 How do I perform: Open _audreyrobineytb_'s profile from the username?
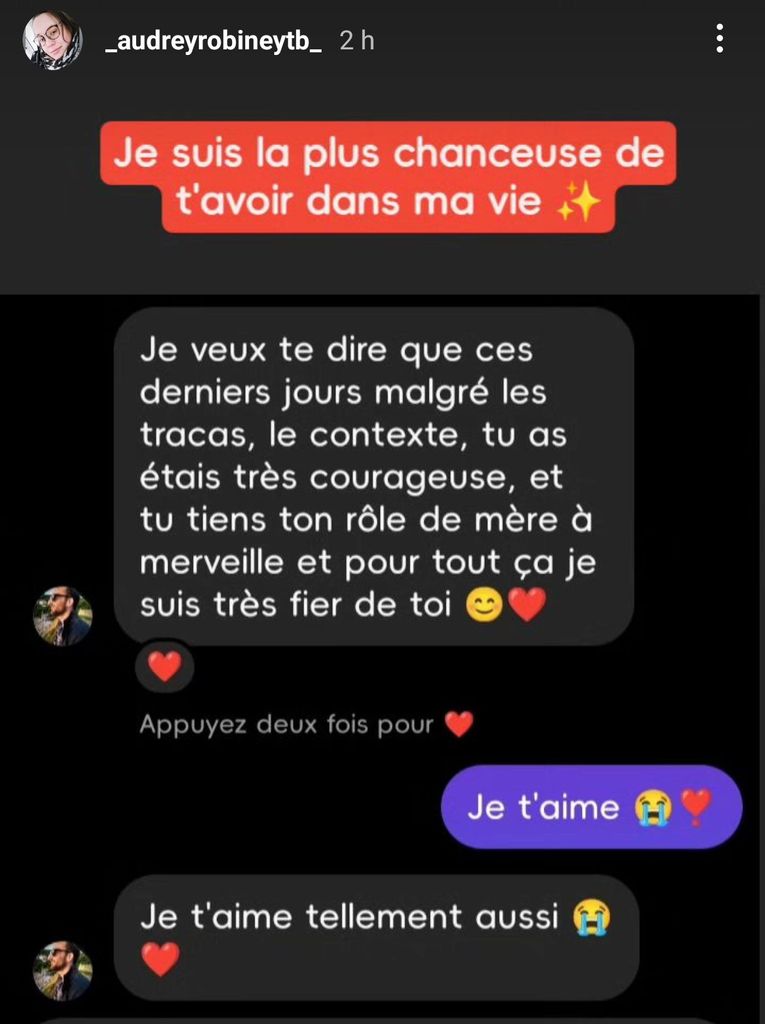(213, 41)
